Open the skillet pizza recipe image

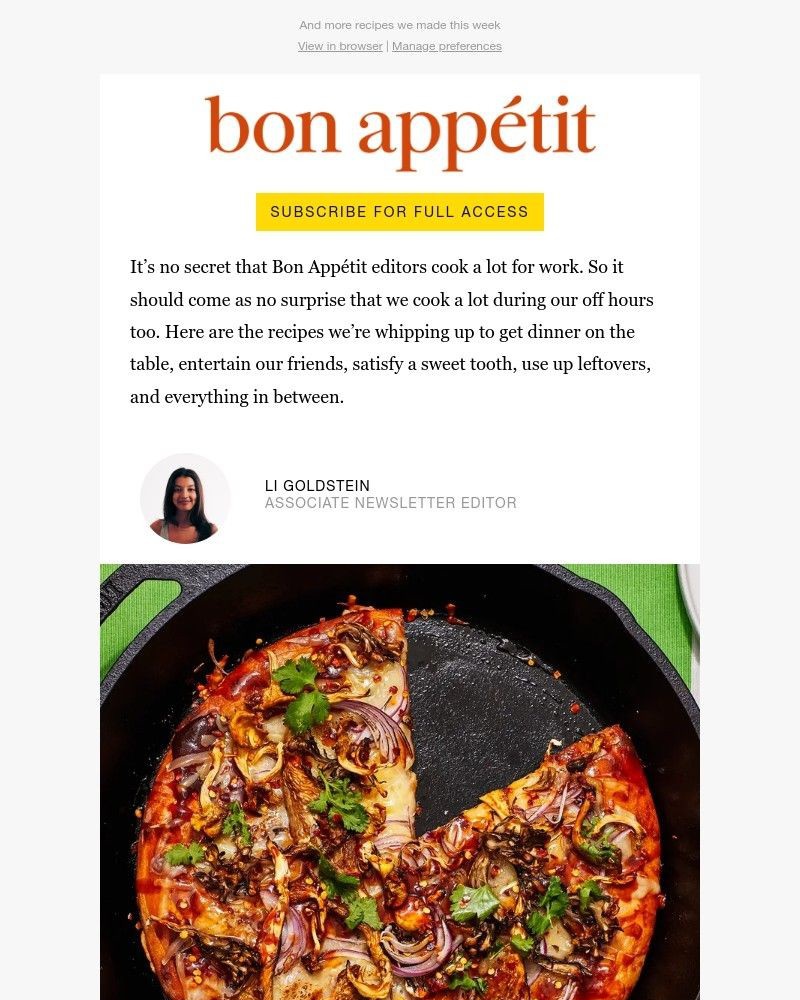pyautogui.click(x=400, y=780)
